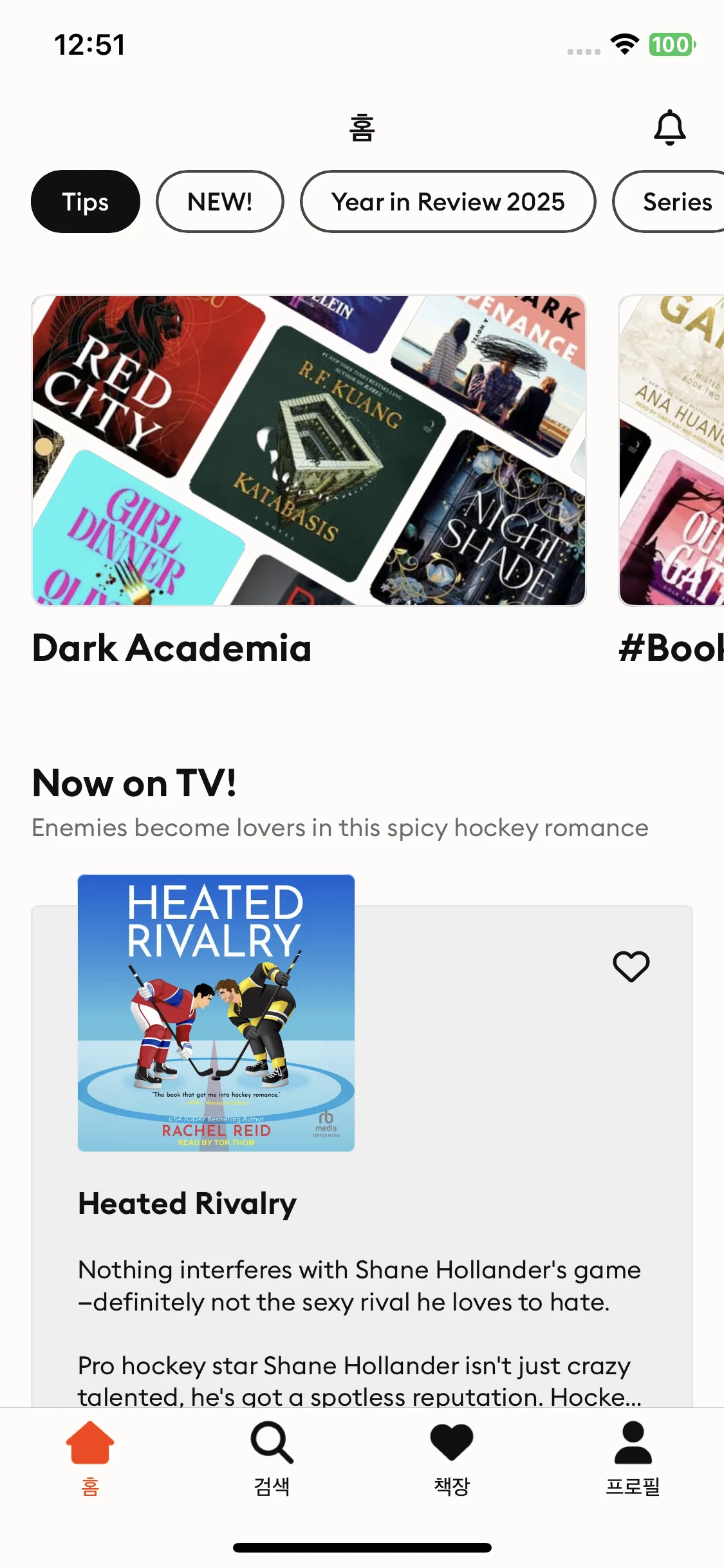The height and width of the screenshot is (1568, 724).
Task: Open the Year in Review 2025 chip
Action: click(x=448, y=201)
